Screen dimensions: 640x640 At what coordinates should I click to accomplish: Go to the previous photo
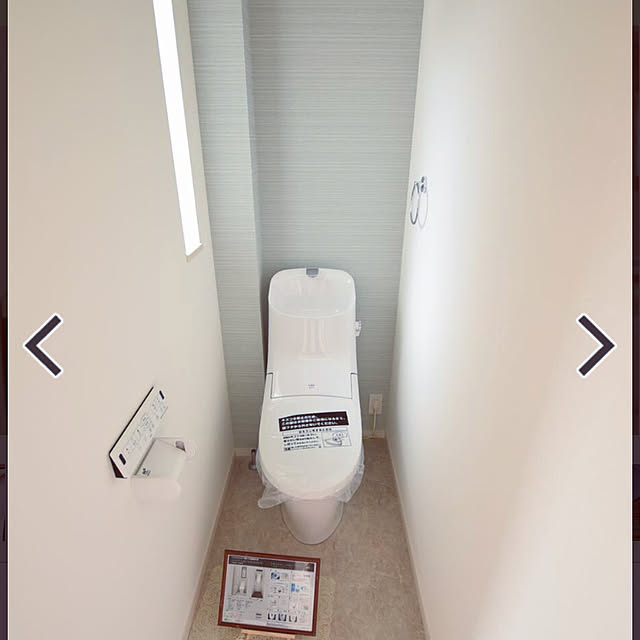click(x=43, y=345)
